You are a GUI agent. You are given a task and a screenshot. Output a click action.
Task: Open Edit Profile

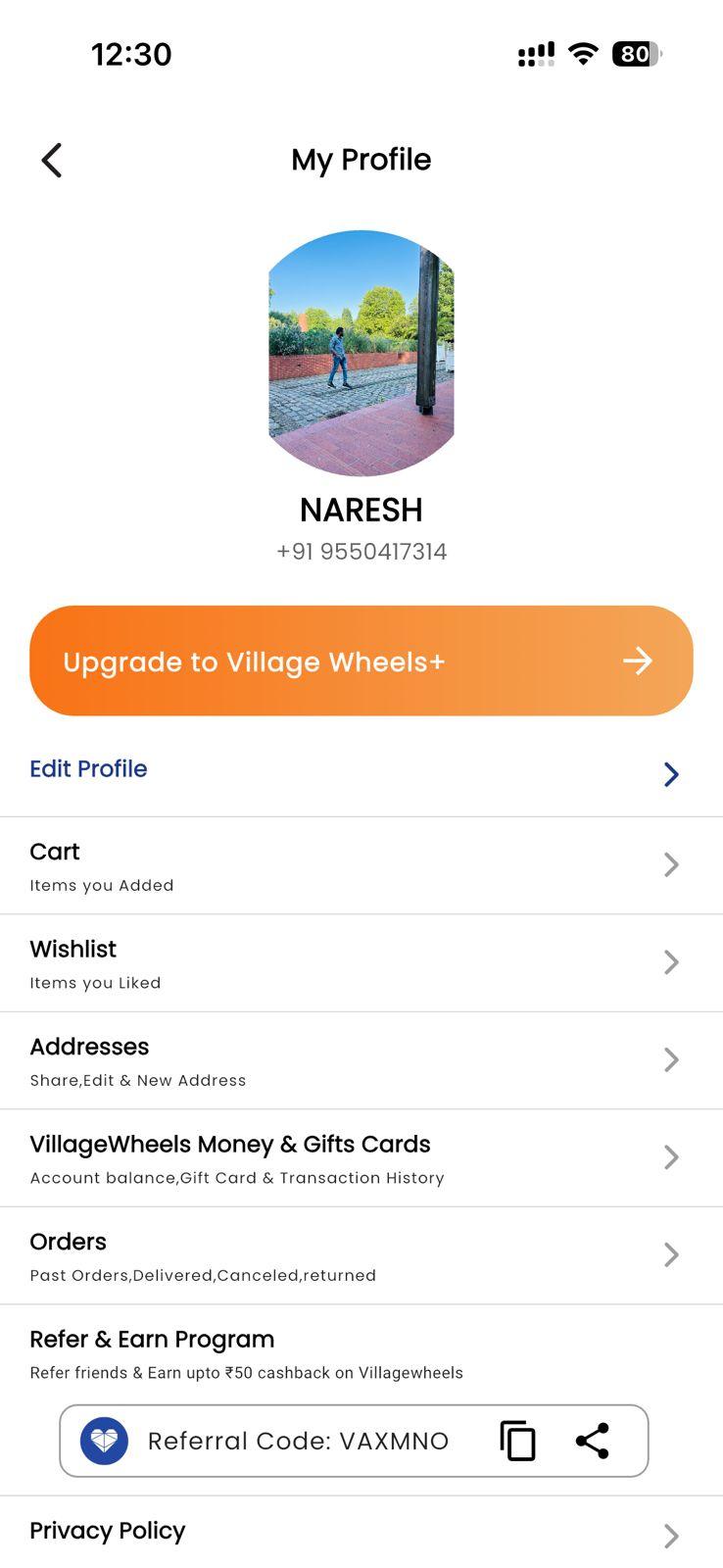point(361,770)
